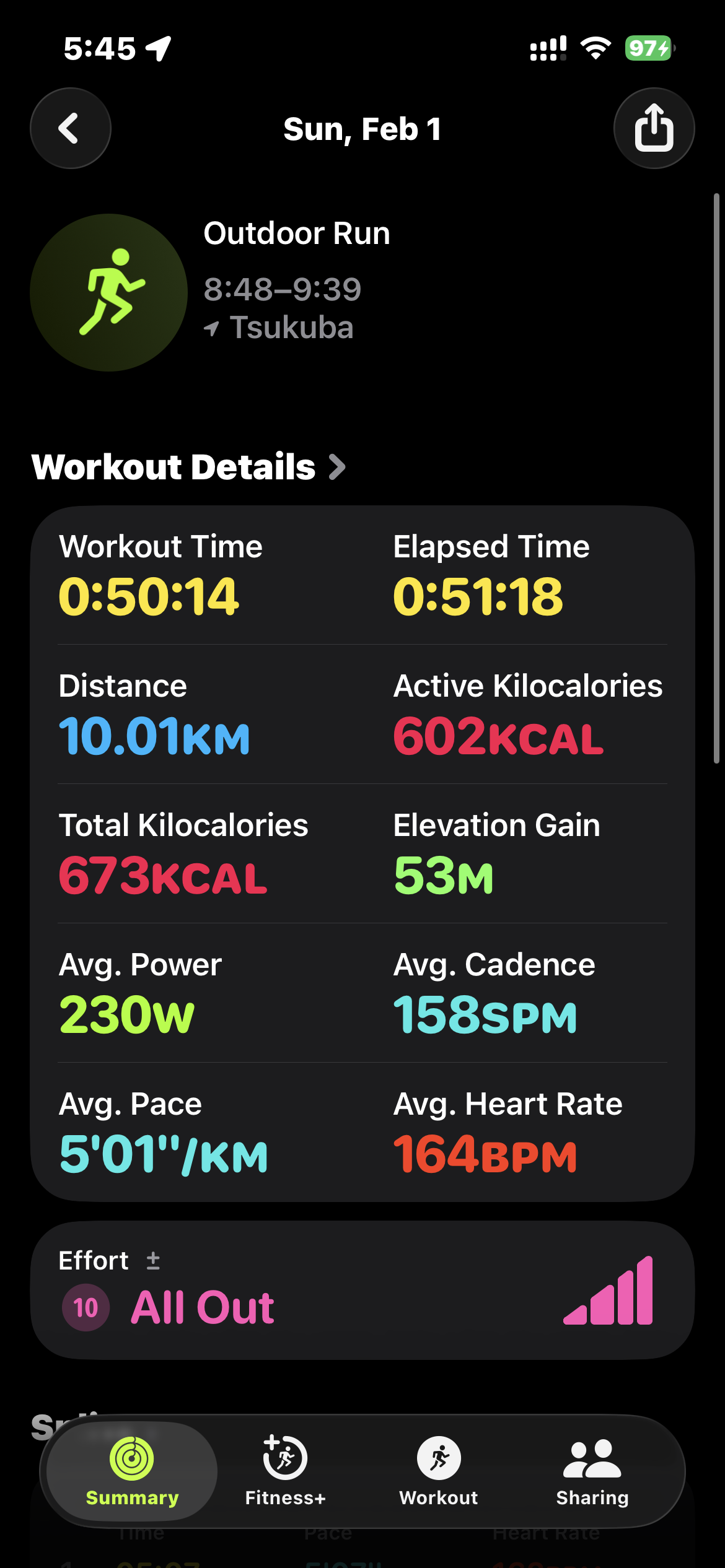Switch to the Fitness+ tab
This screenshot has height=1568, width=725.
(285, 1470)
